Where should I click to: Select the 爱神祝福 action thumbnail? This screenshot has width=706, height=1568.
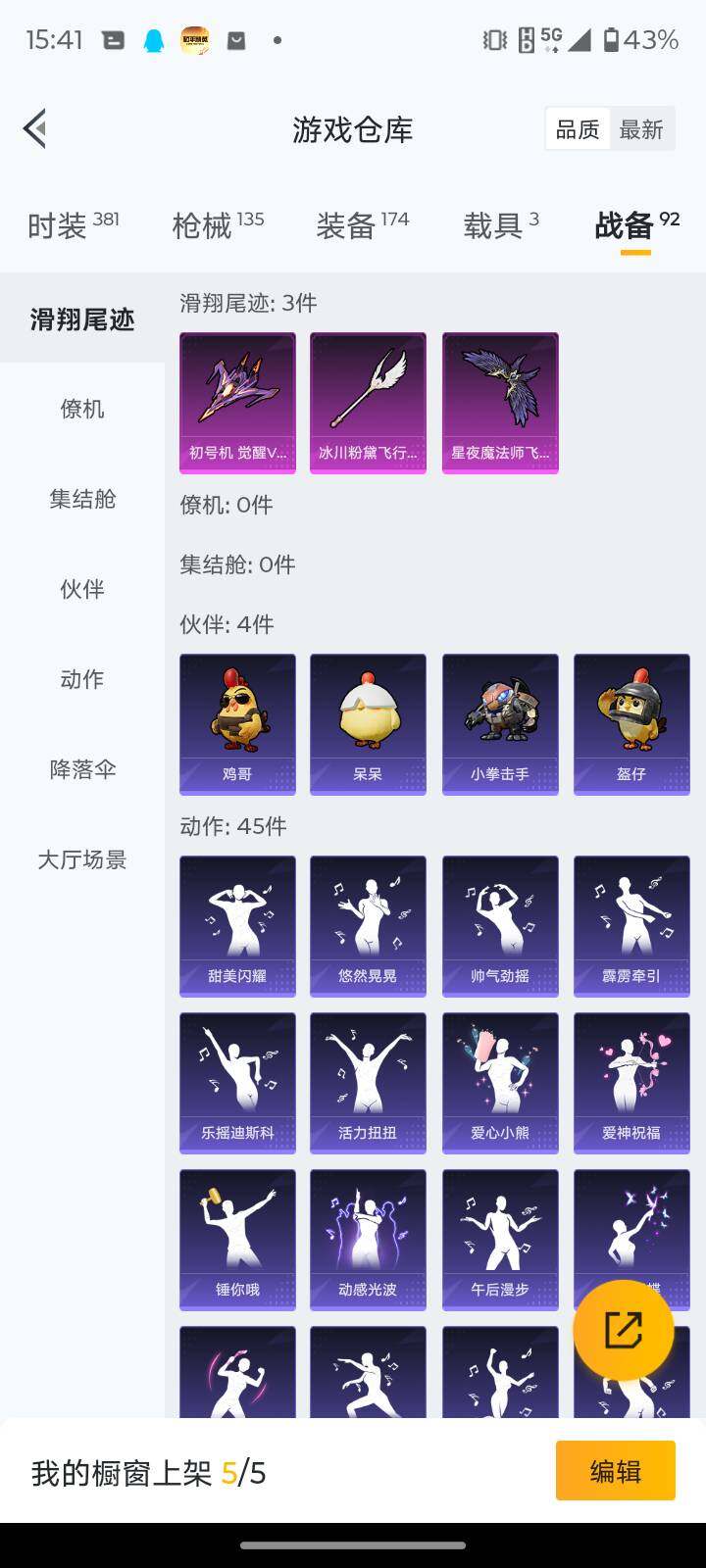tap(631, 1081)
